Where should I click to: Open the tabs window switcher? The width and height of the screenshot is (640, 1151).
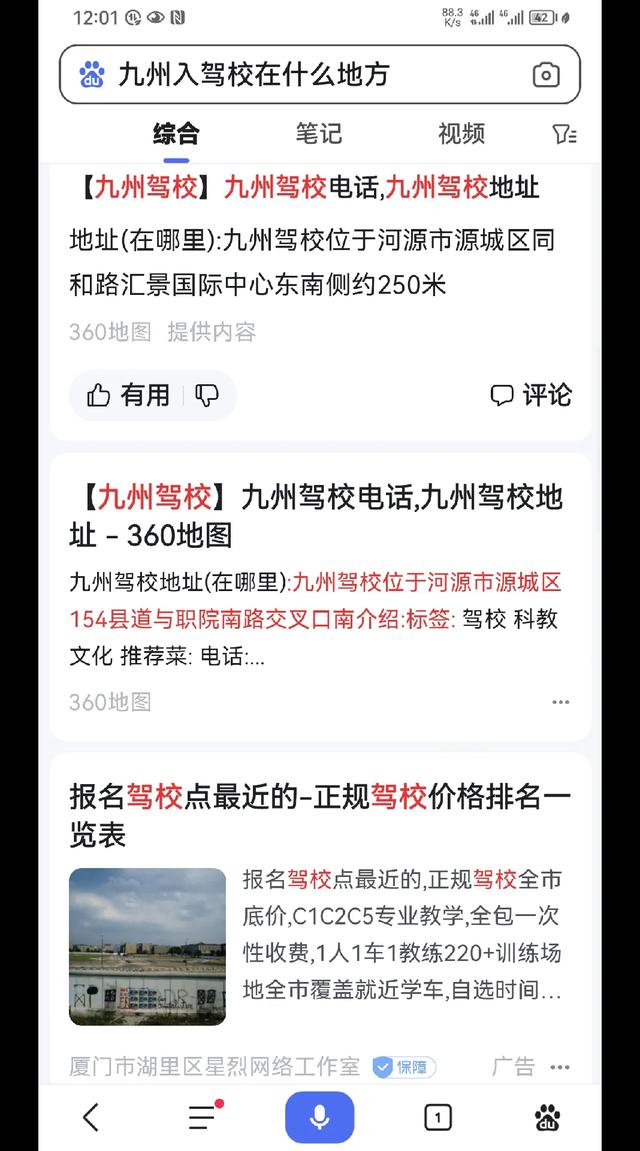click(x=437, y=1117)
